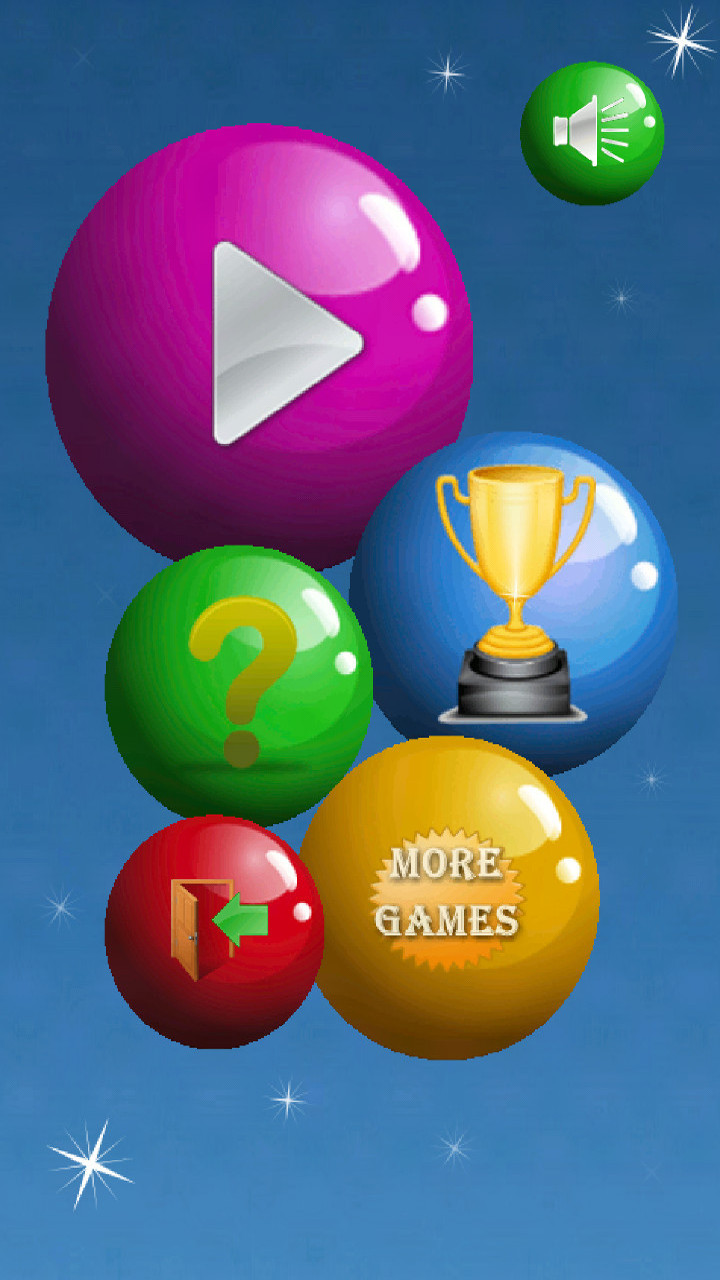
Task: Exit the game using the door bubble
Action: [x=213, y=931]
